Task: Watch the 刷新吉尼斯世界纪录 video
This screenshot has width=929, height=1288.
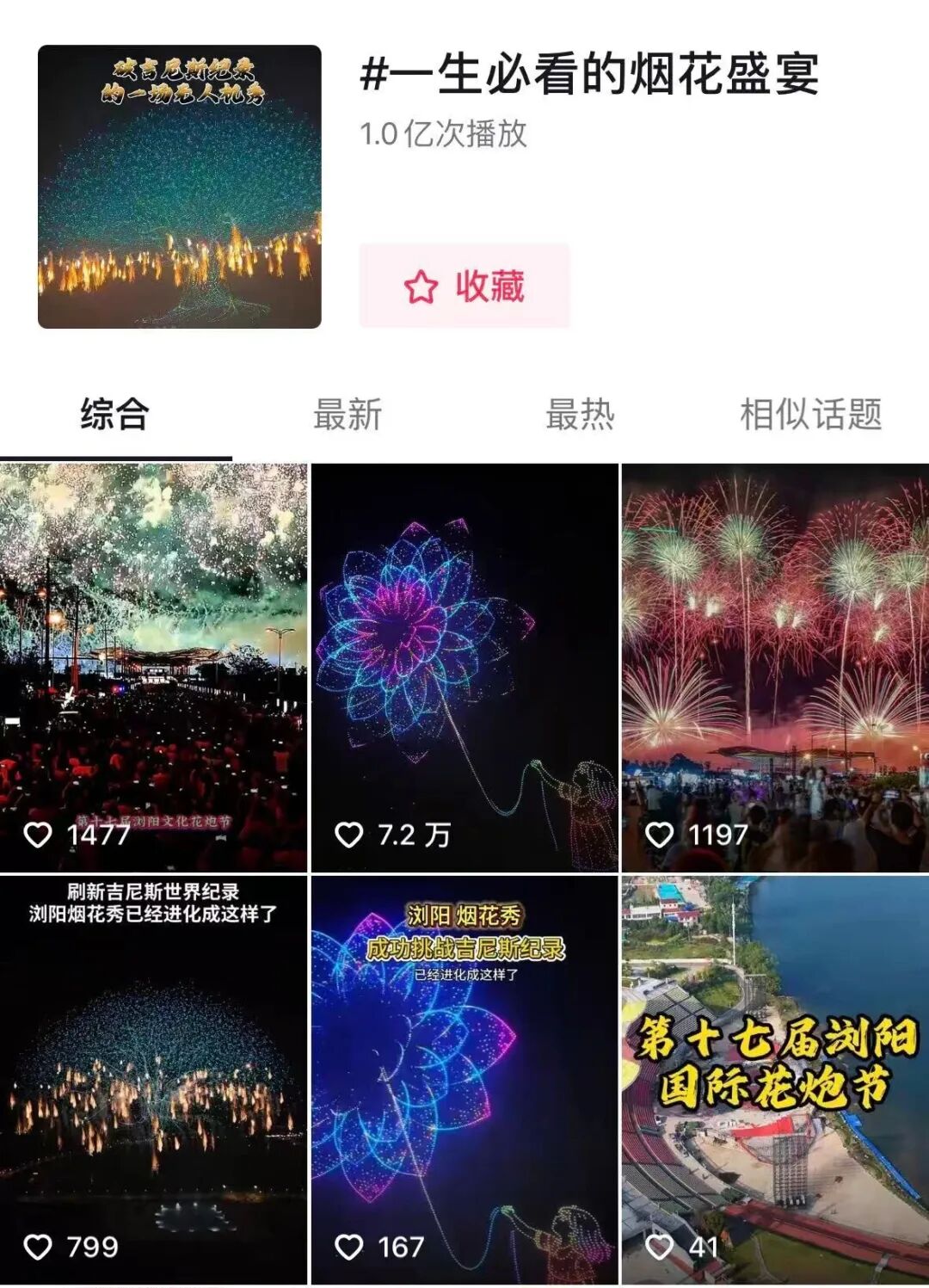Action: click(x=153, y=1080)
